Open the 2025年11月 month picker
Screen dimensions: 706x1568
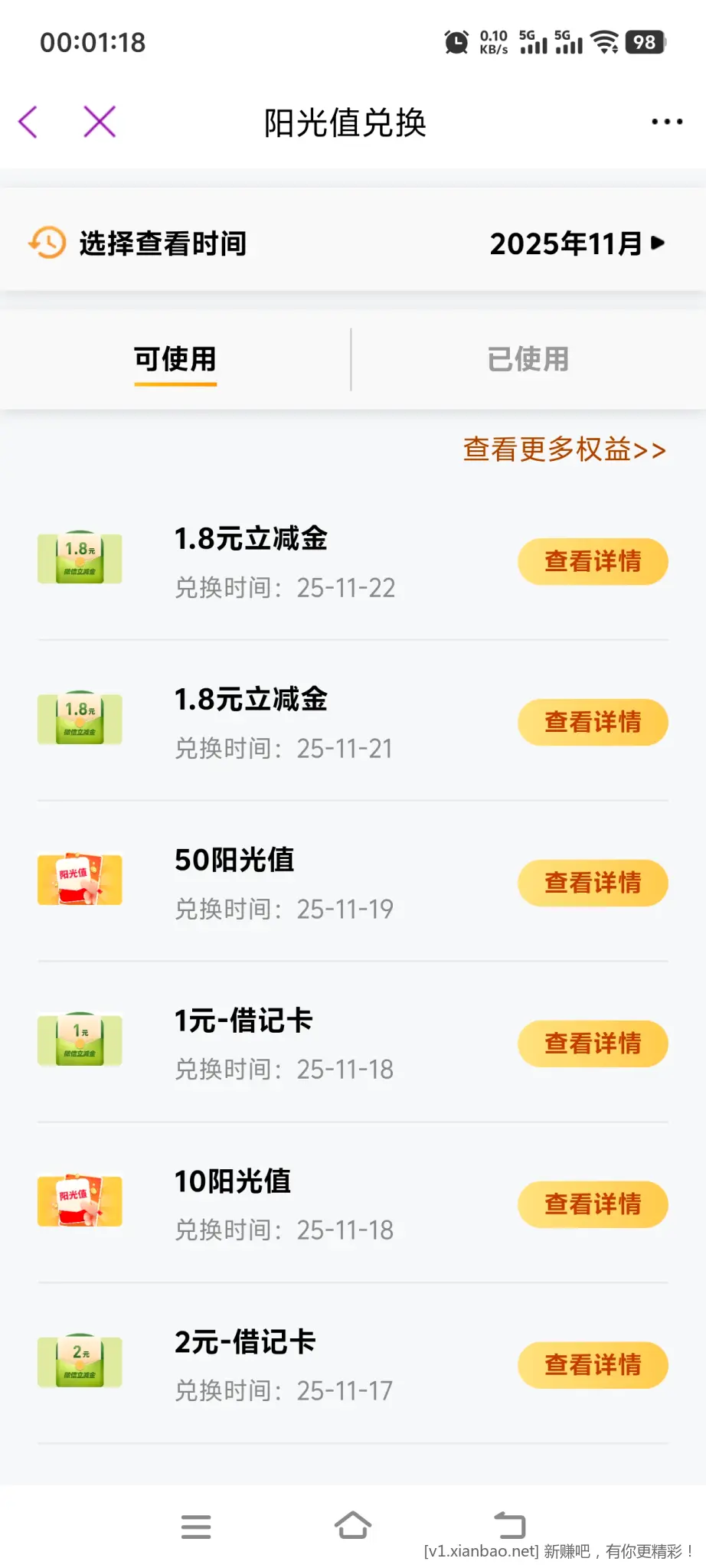(577, 243)
